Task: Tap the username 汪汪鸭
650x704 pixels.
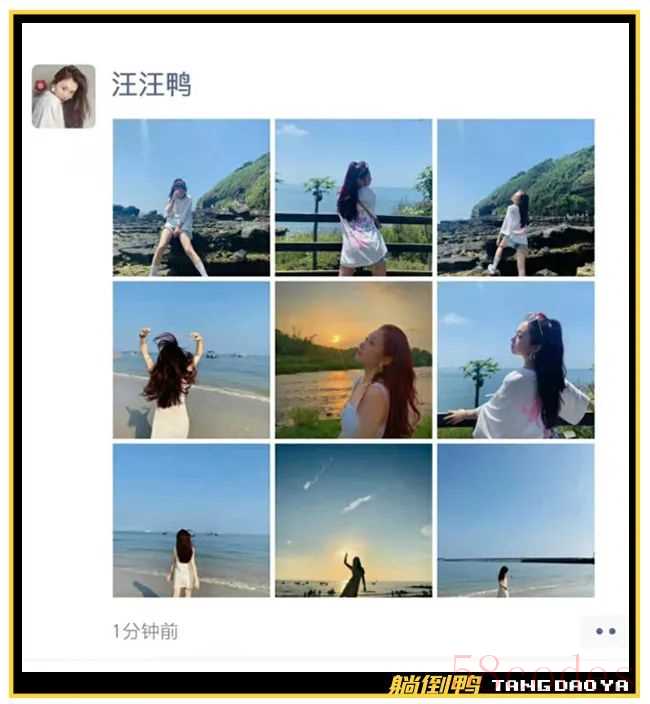Action: click(x=151, y=84)
